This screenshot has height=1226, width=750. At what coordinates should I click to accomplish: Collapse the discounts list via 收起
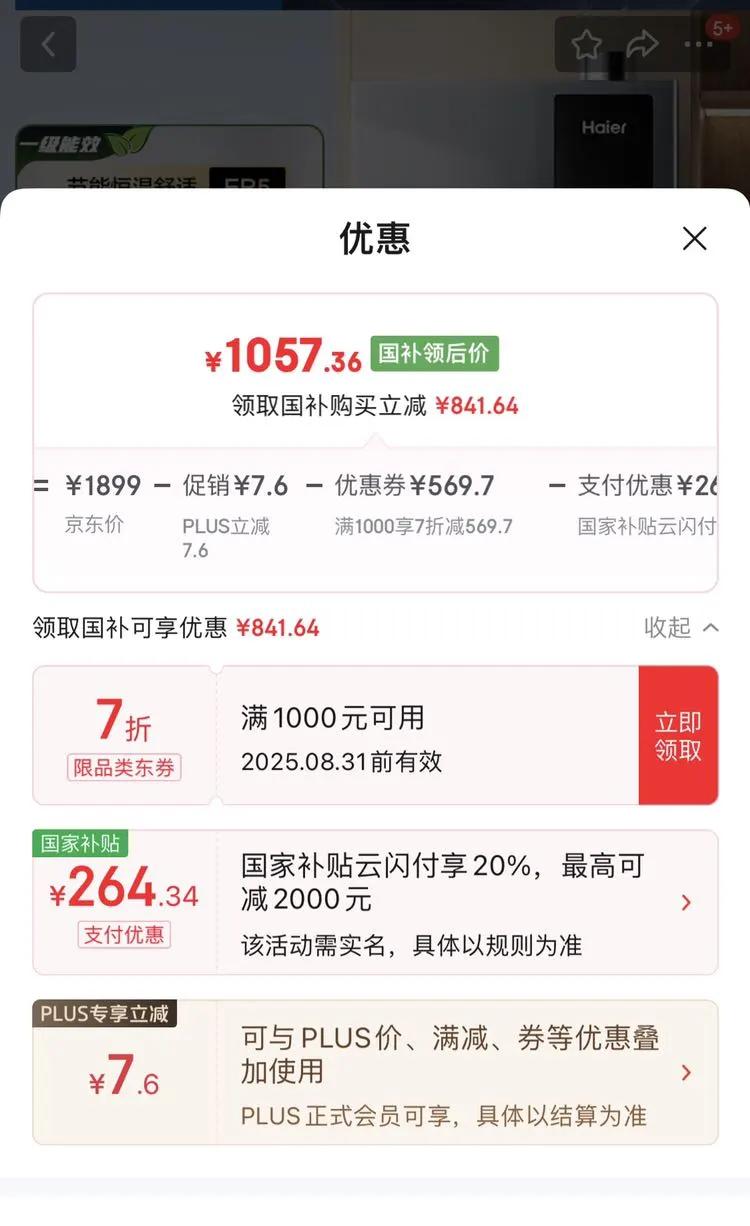pyautogui.click(x=681, y=627)
